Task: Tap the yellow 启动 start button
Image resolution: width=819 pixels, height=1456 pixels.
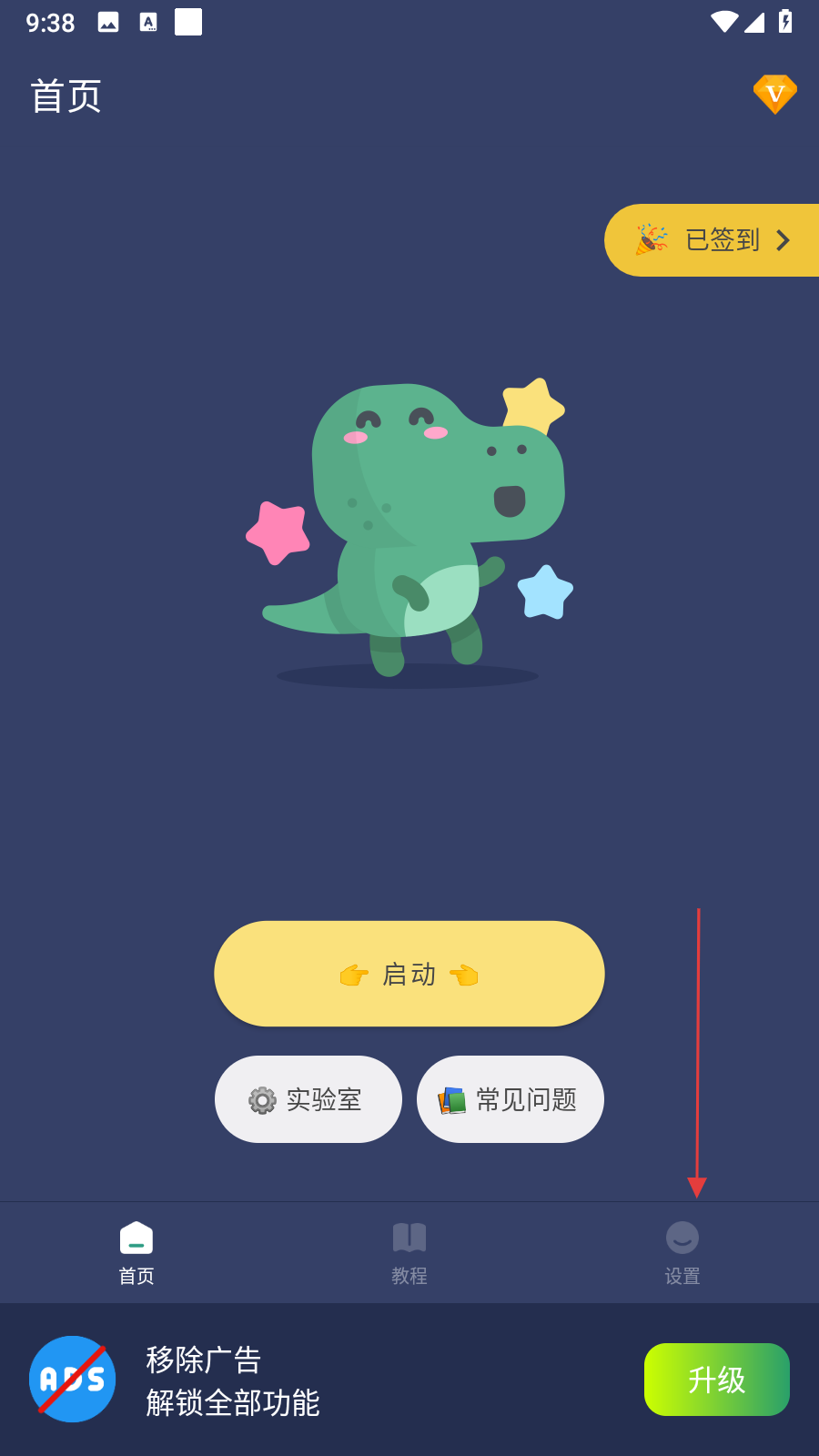Action: click(x=409, y=974)
